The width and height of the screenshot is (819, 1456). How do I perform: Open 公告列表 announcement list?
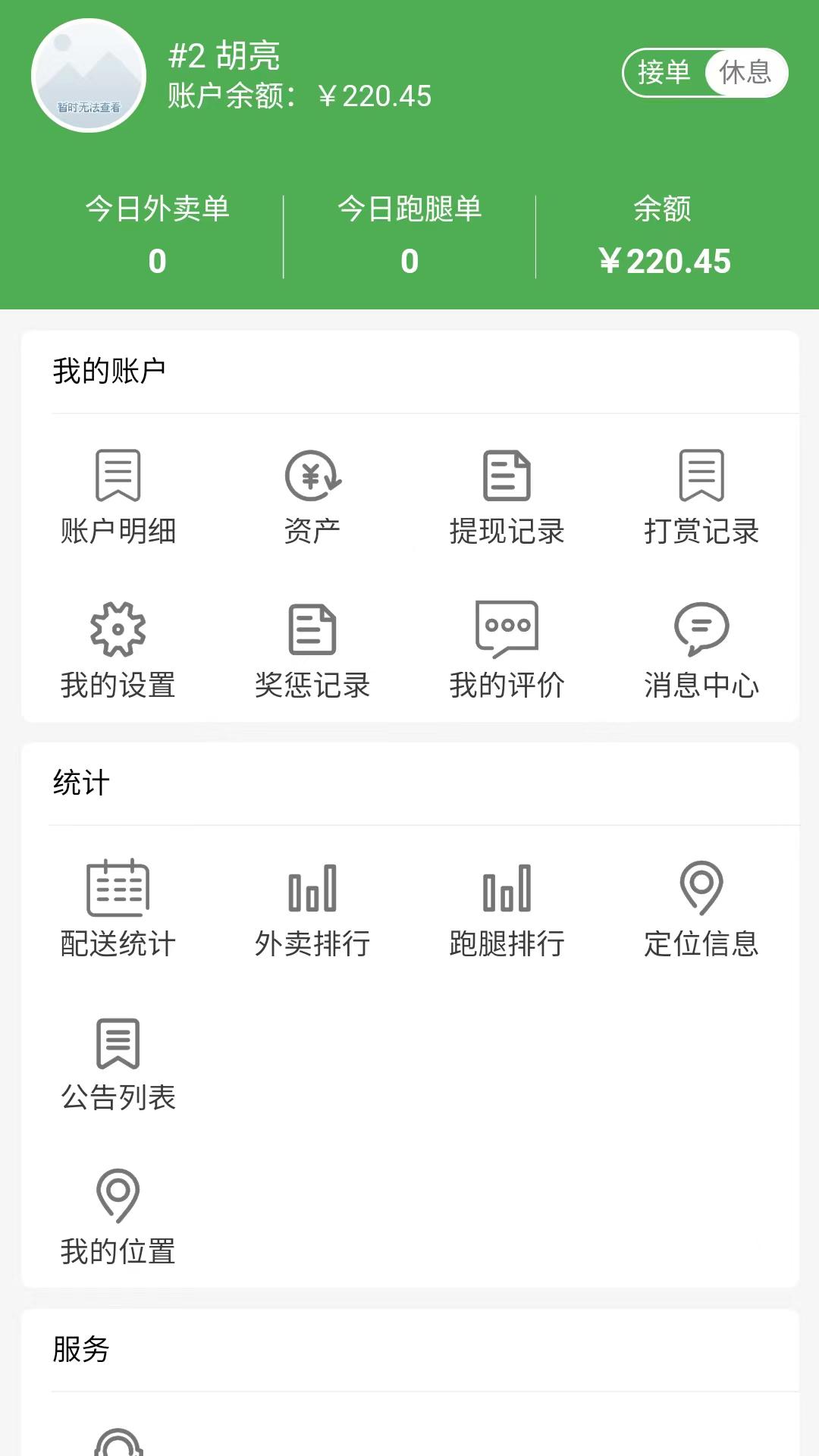pyautogui.click(x=118, y=1063)
